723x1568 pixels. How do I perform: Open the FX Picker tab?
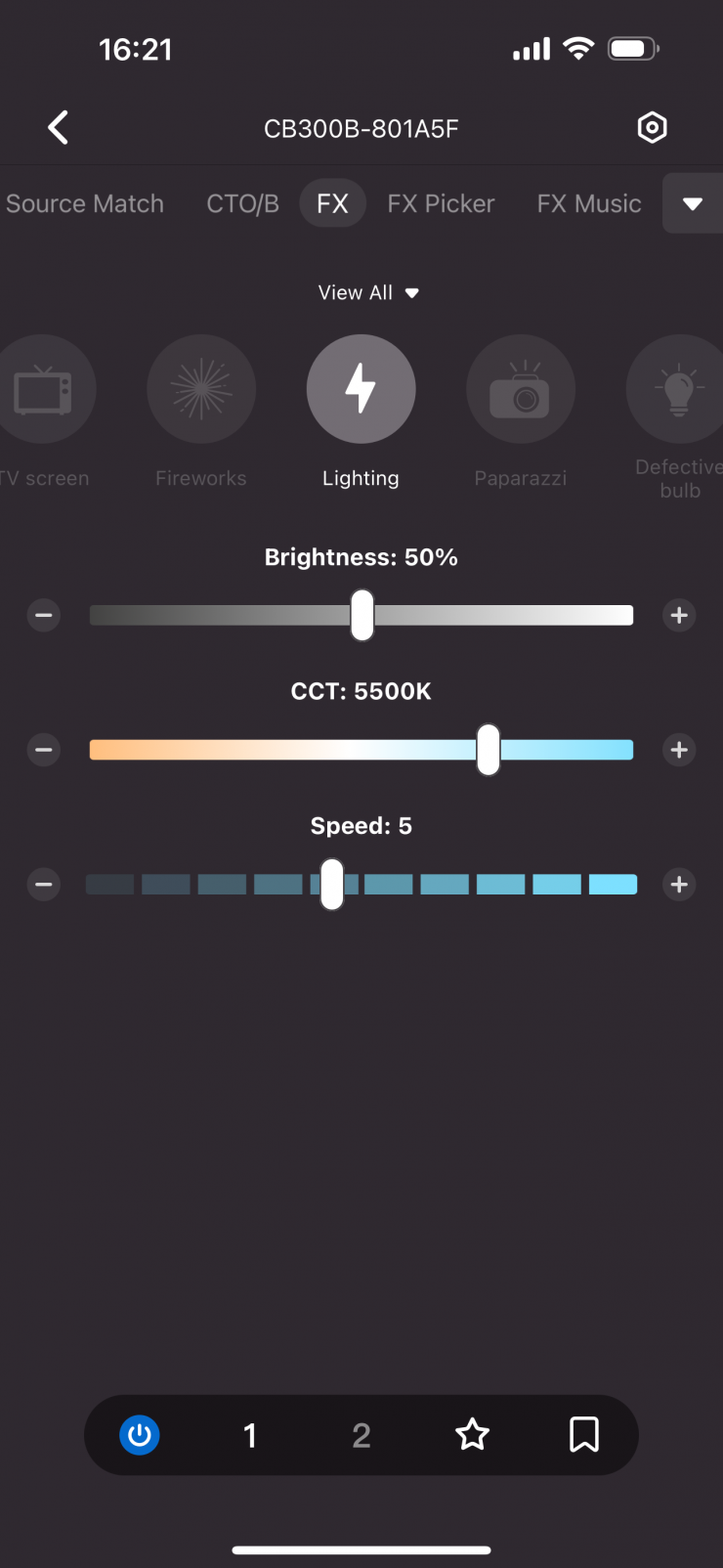[x=441, y=203]
